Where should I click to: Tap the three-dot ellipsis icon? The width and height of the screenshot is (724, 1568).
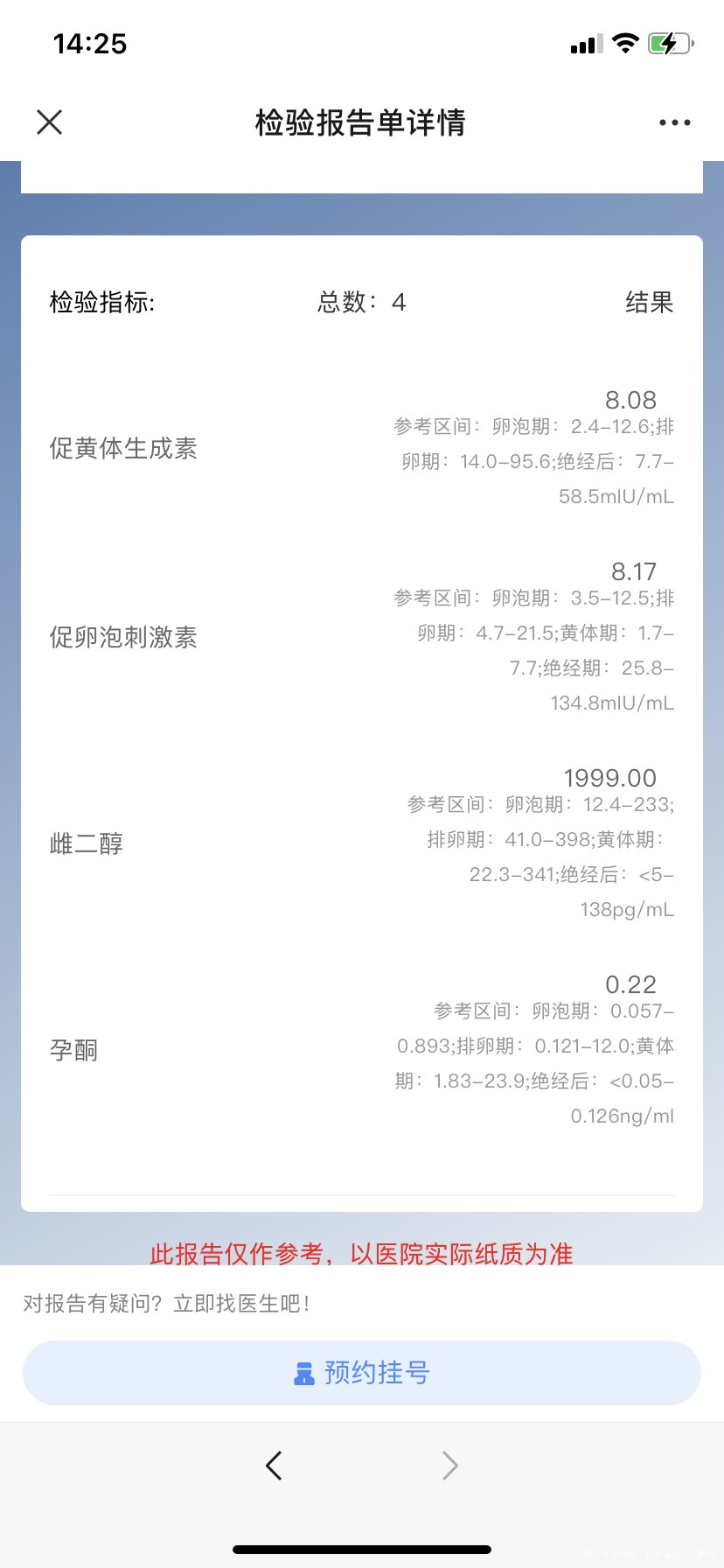[673, 122]
